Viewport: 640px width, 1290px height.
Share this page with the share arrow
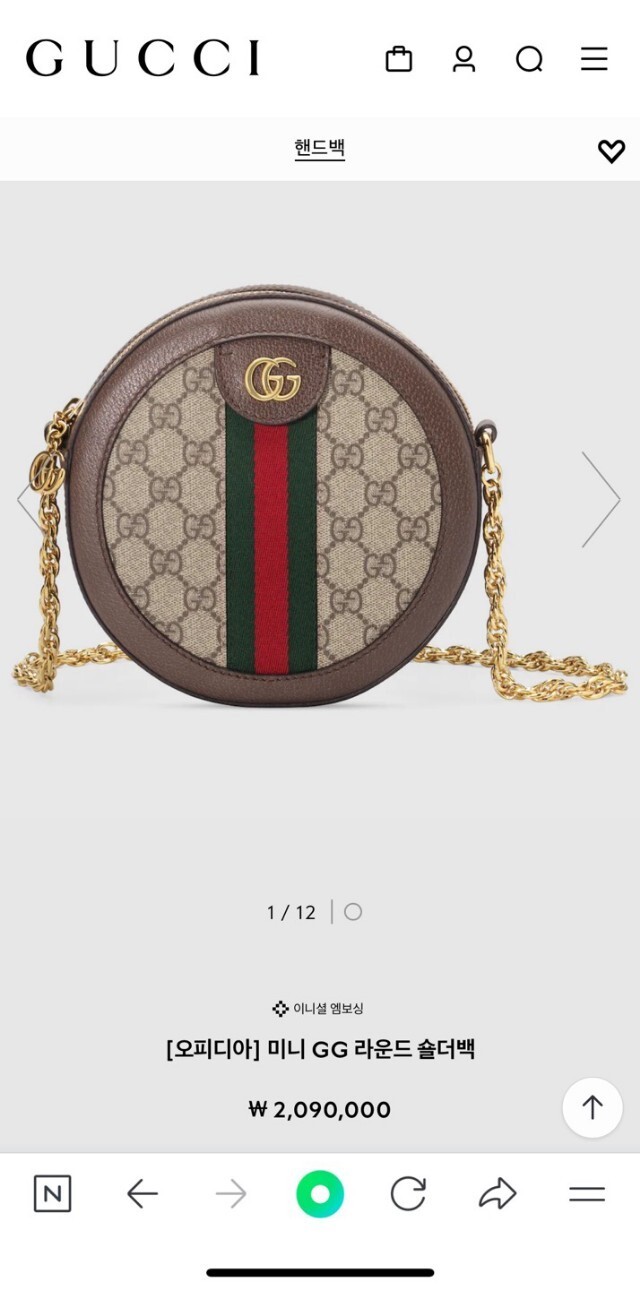tap(497, 1194)
